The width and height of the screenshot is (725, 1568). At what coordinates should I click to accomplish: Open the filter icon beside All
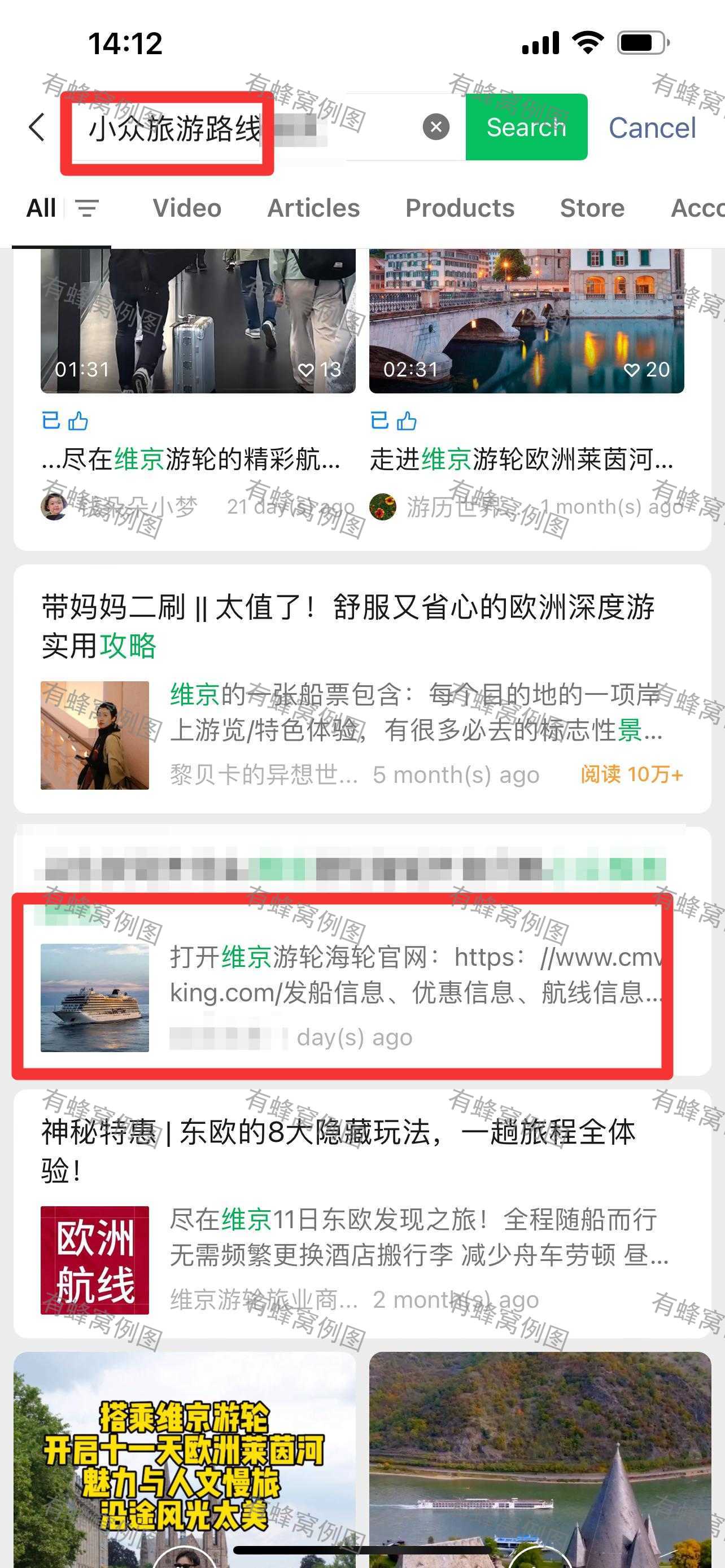pos(87,208)
